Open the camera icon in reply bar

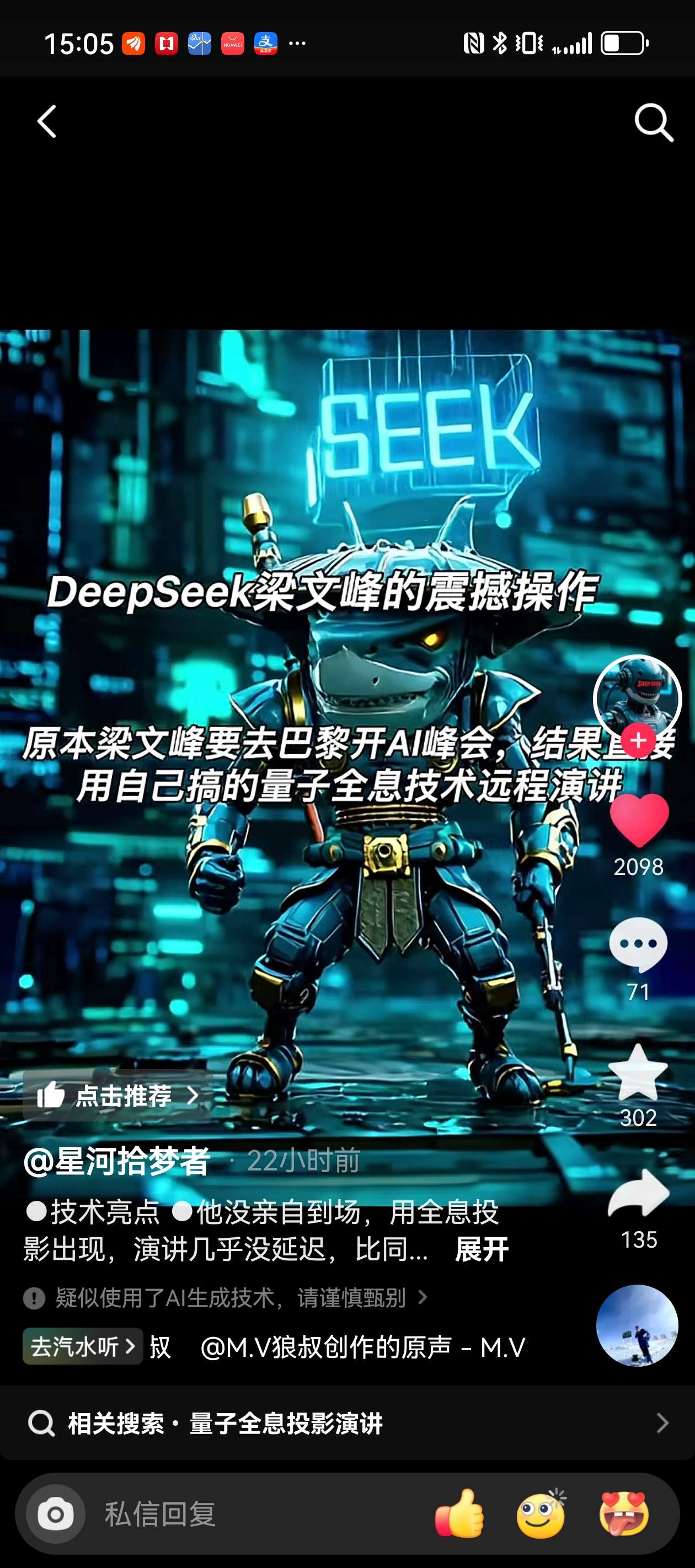pyautogui.click(x=55, y=1514)
